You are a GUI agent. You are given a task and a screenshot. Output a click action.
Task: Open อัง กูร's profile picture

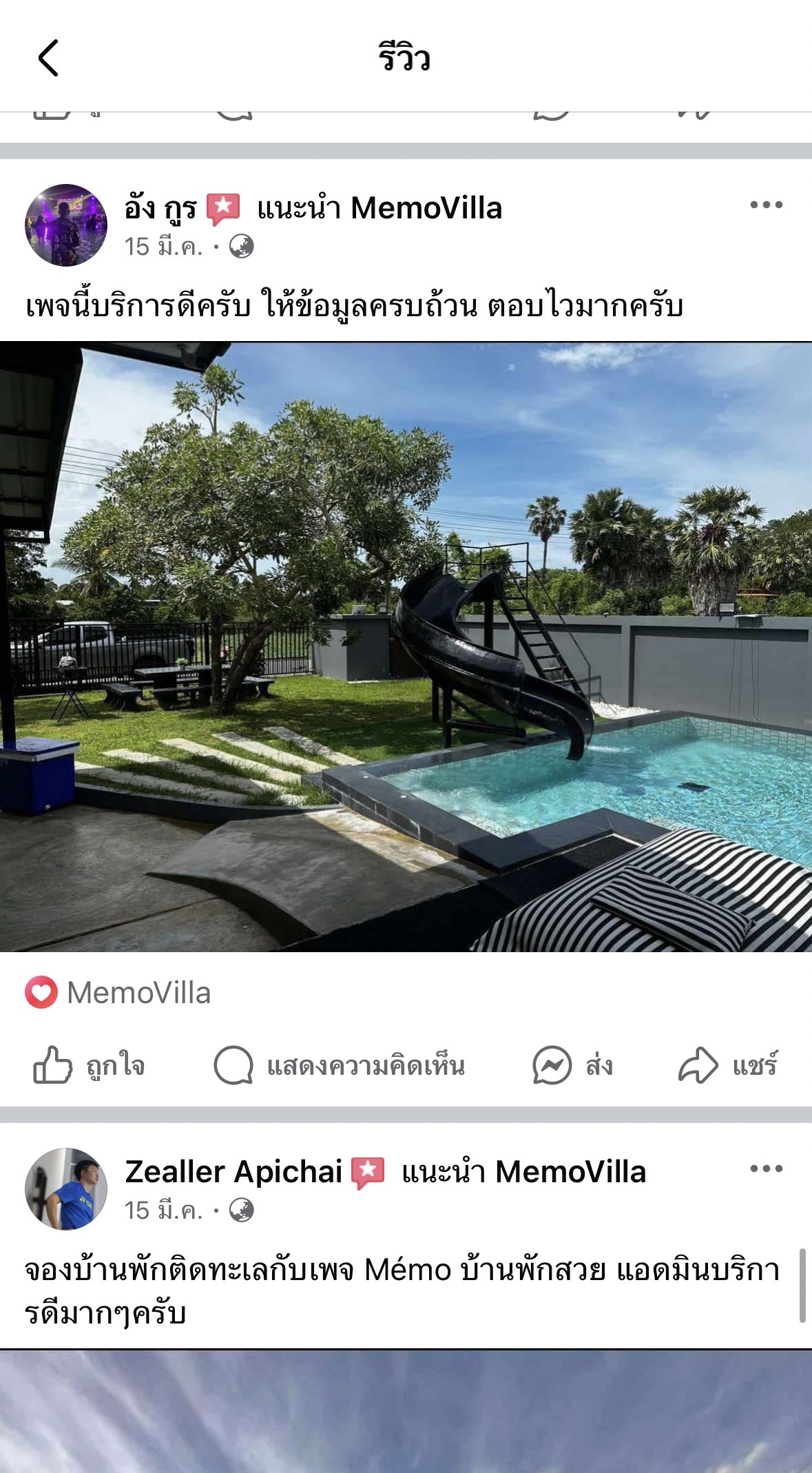click(x=66, y=225)
